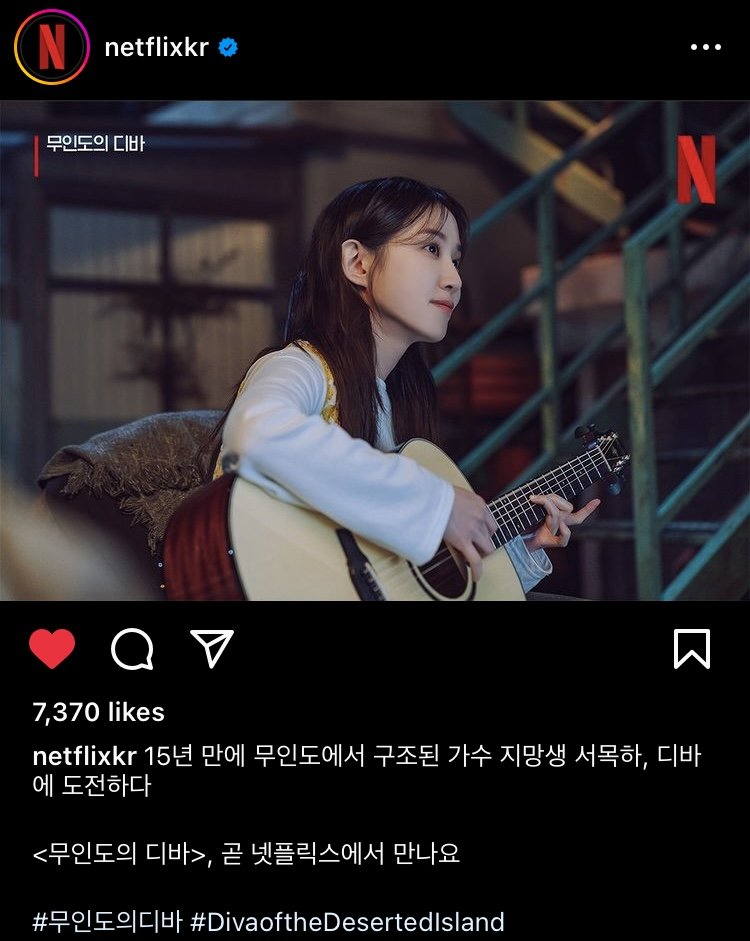Tap the post photo of guitarist
Image resolution: width=750 pixels, height=941 pixels.
pyautogui.click(x=375, y=350)
